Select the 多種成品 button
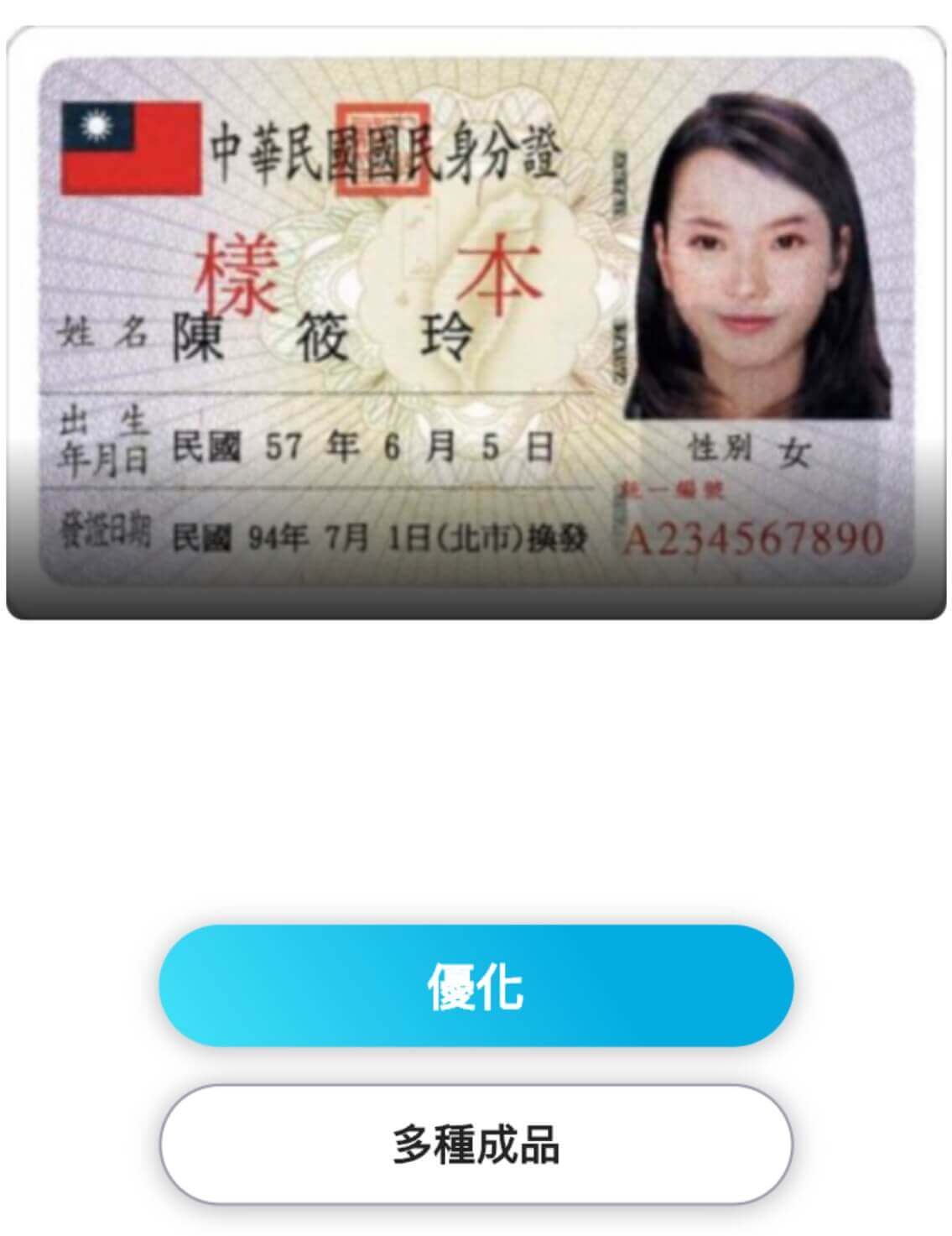The width and height of the screenshot is (952, 1236). click(x=476, y=1145)
